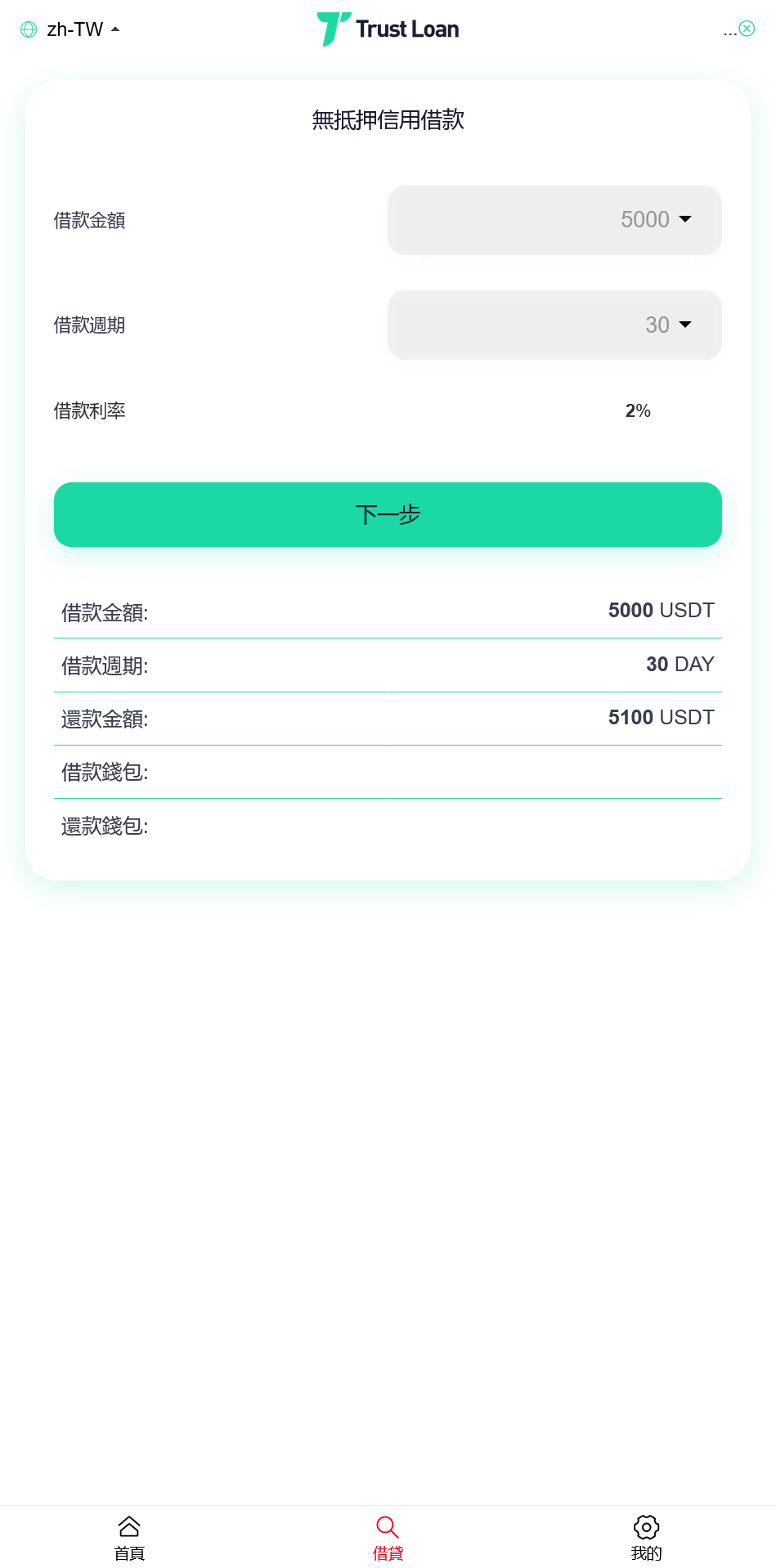Click the 借款利率 2% rate value
The image size is (776, 1568).
pyautogui.click(x=637, y=410)
